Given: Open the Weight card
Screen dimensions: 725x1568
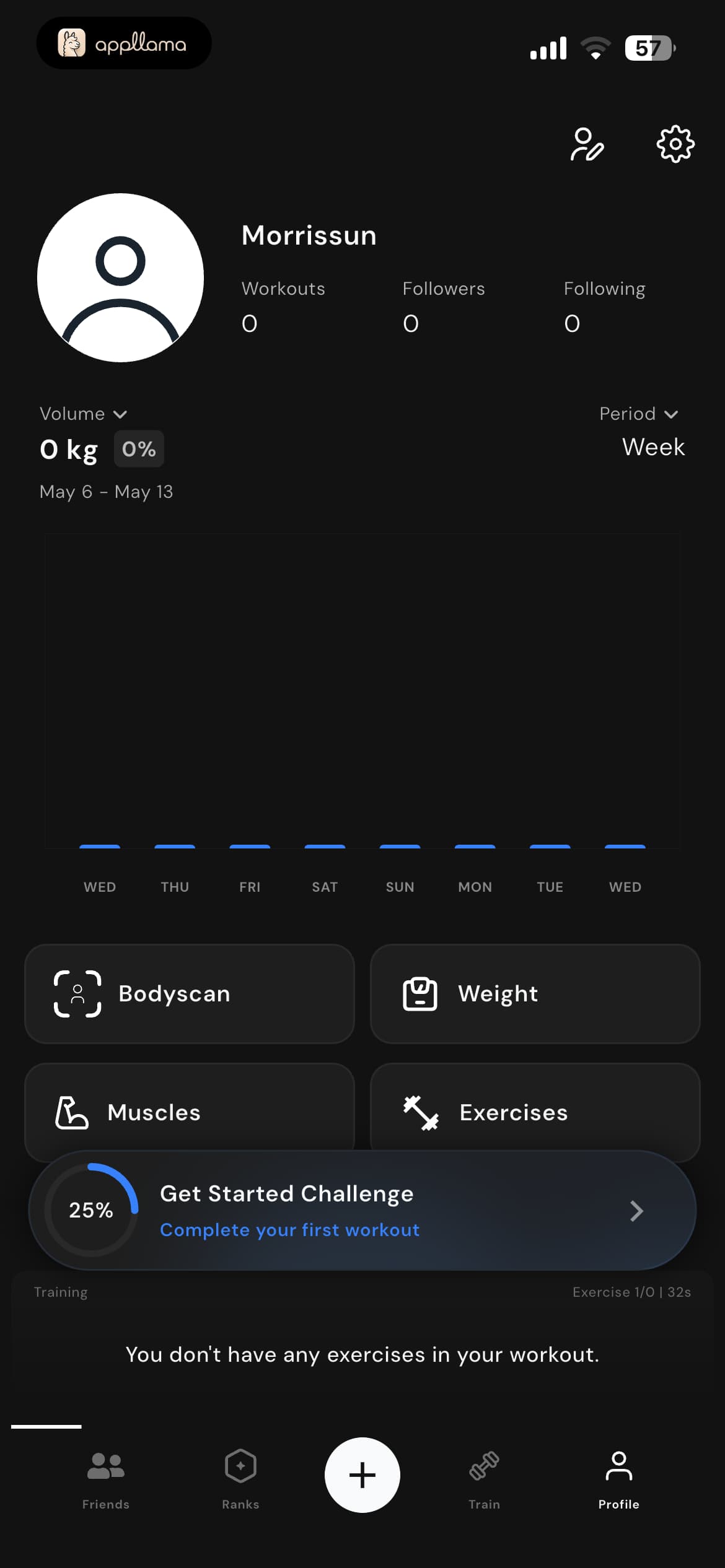Looking at the screenshot, I should pos(535,993).
